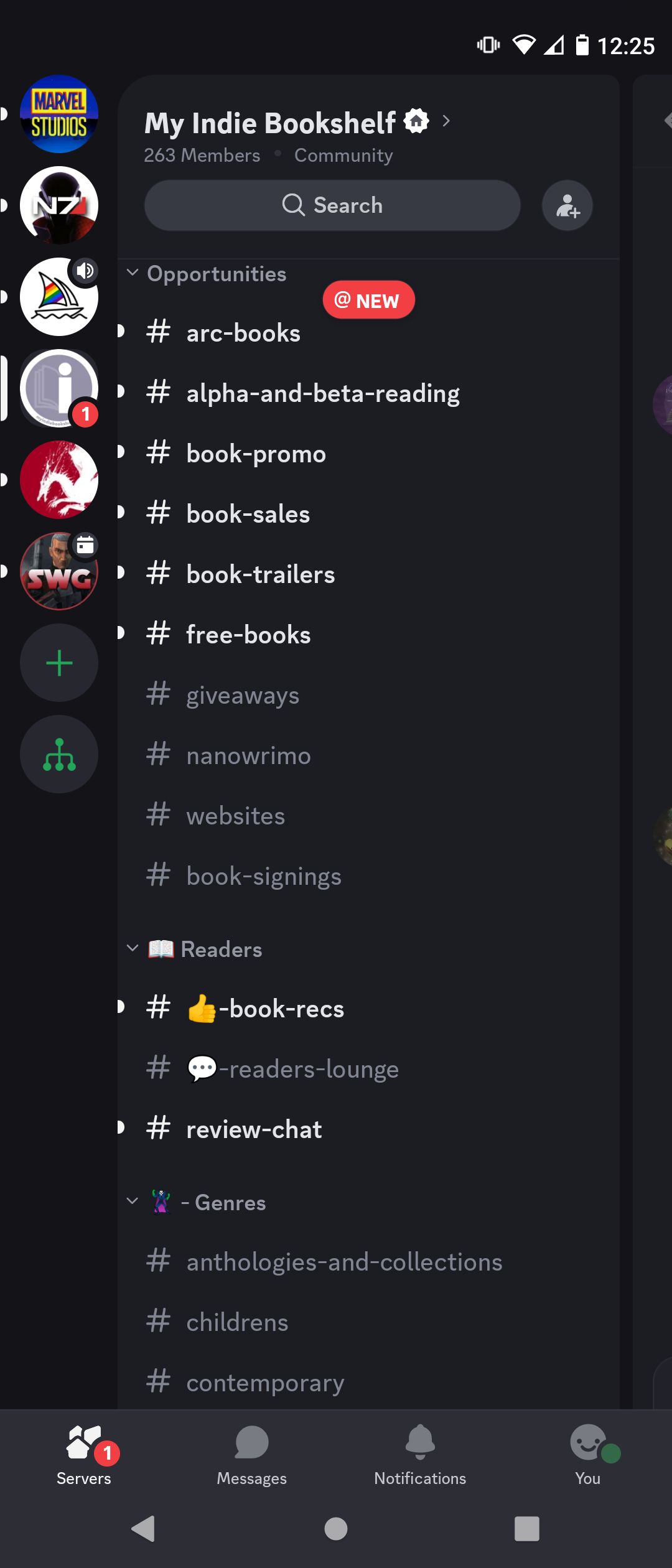Select the N7 Mass Effect server icon
Screen dimensions: 672x1568
(59, 206)
